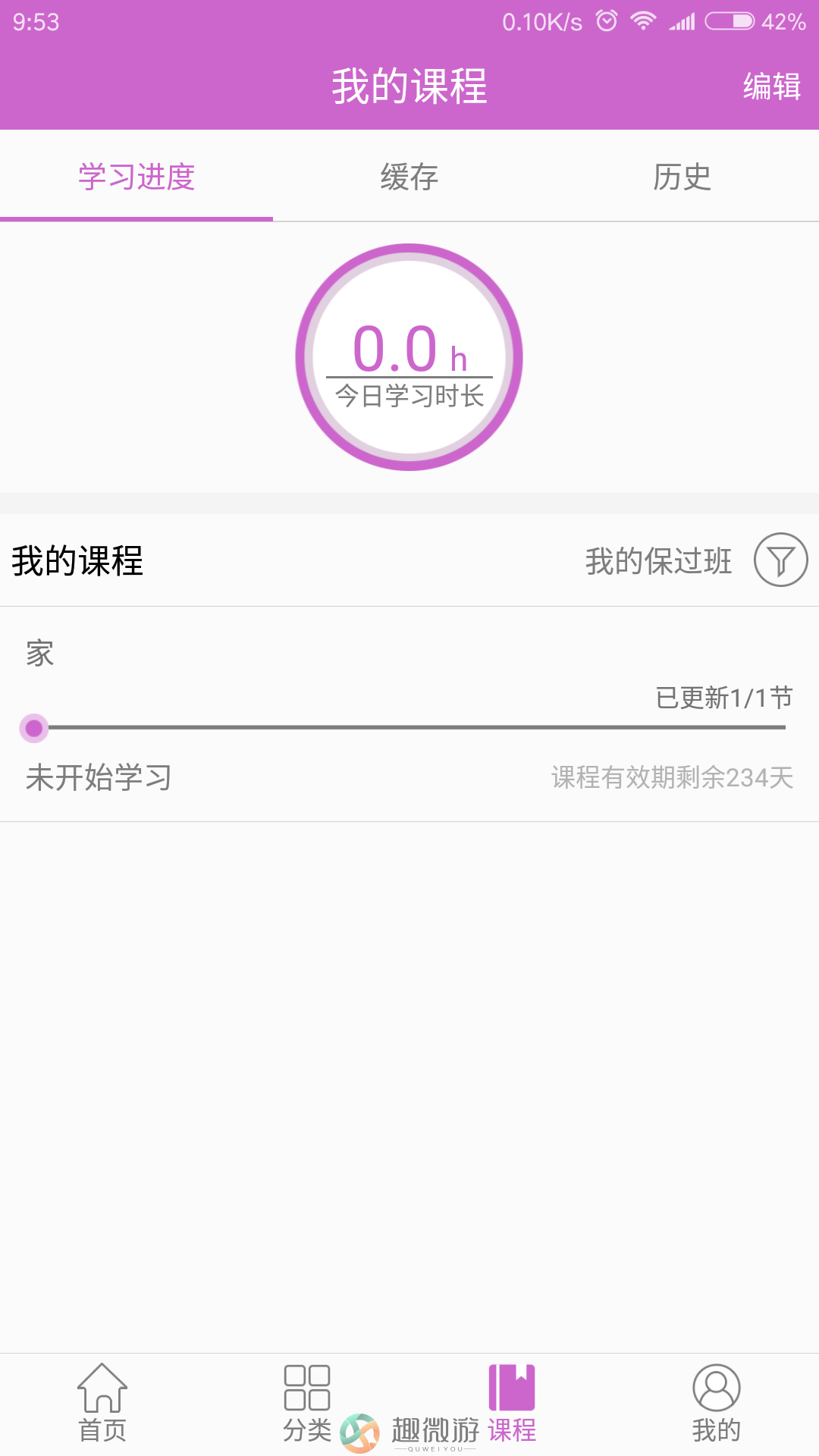The height and width of the screenshot is (1456, 819).
Task: Switch to the 历史 tab
Action: (682, 177)
